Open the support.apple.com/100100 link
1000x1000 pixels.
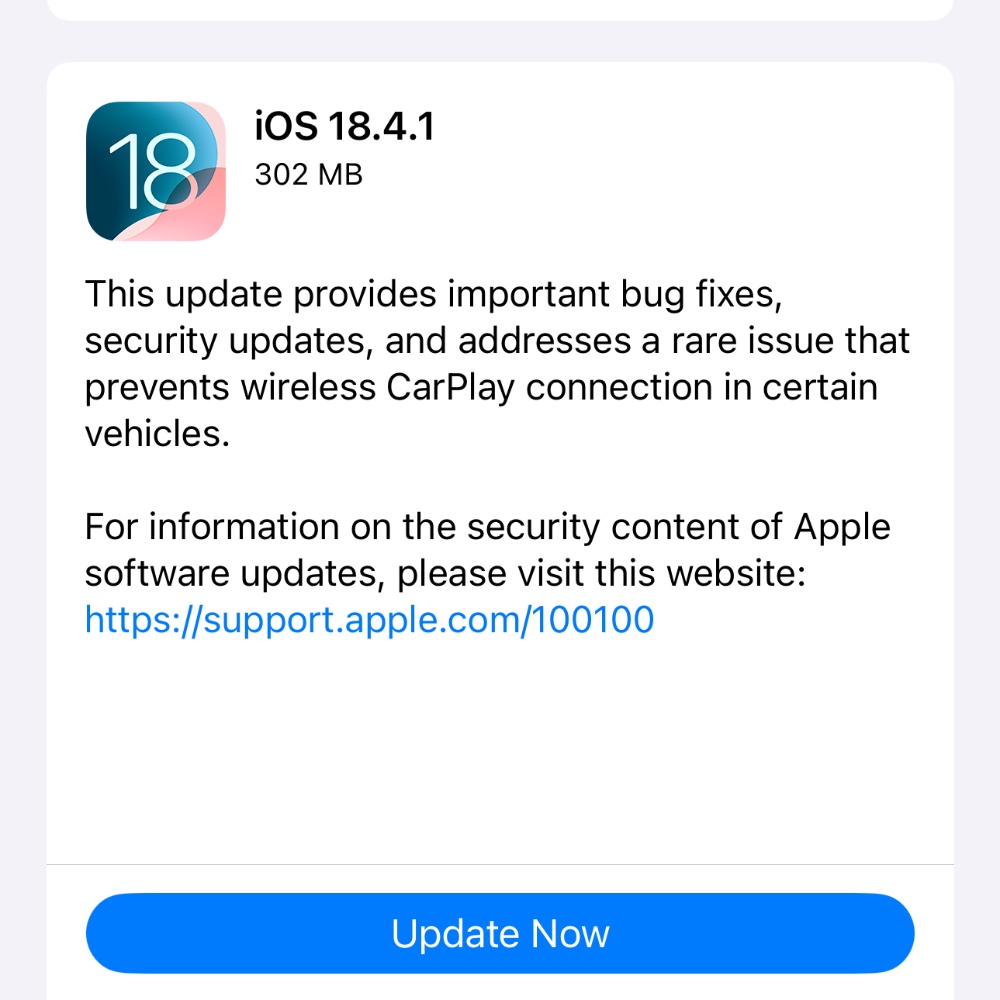tap(369, 620)
